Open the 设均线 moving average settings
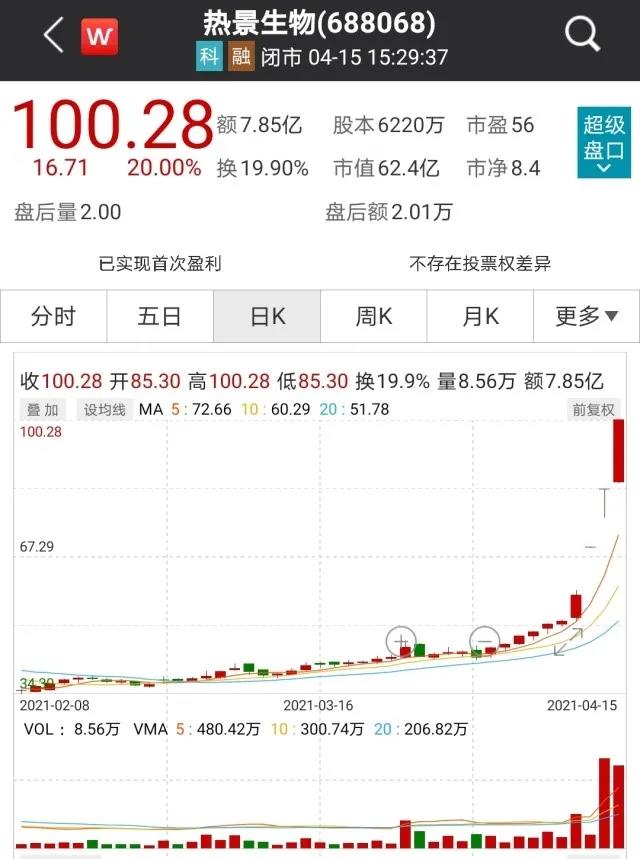 tap(104, 409)
